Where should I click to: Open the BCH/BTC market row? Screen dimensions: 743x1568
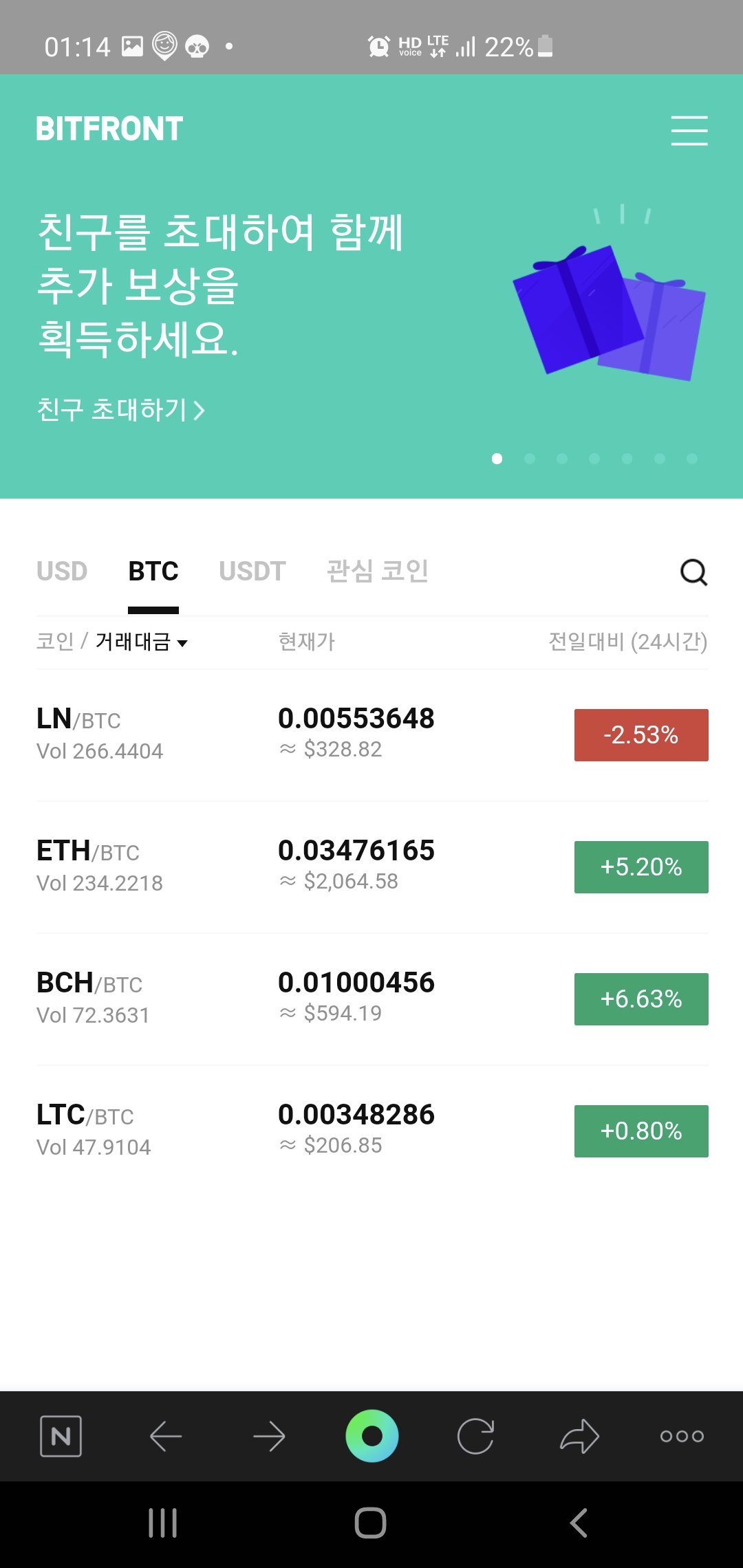371,999
